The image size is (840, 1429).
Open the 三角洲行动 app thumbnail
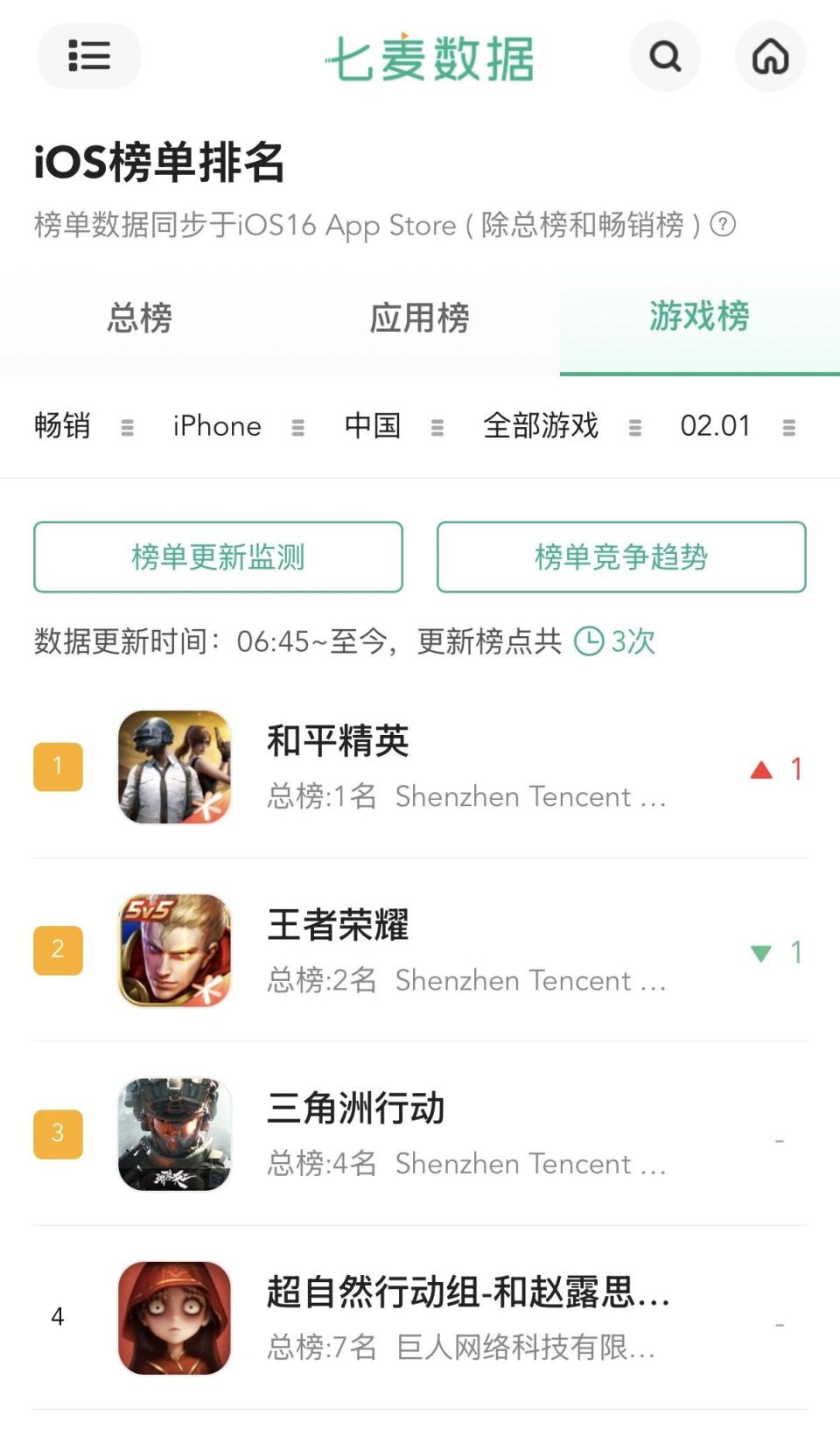173,1135
